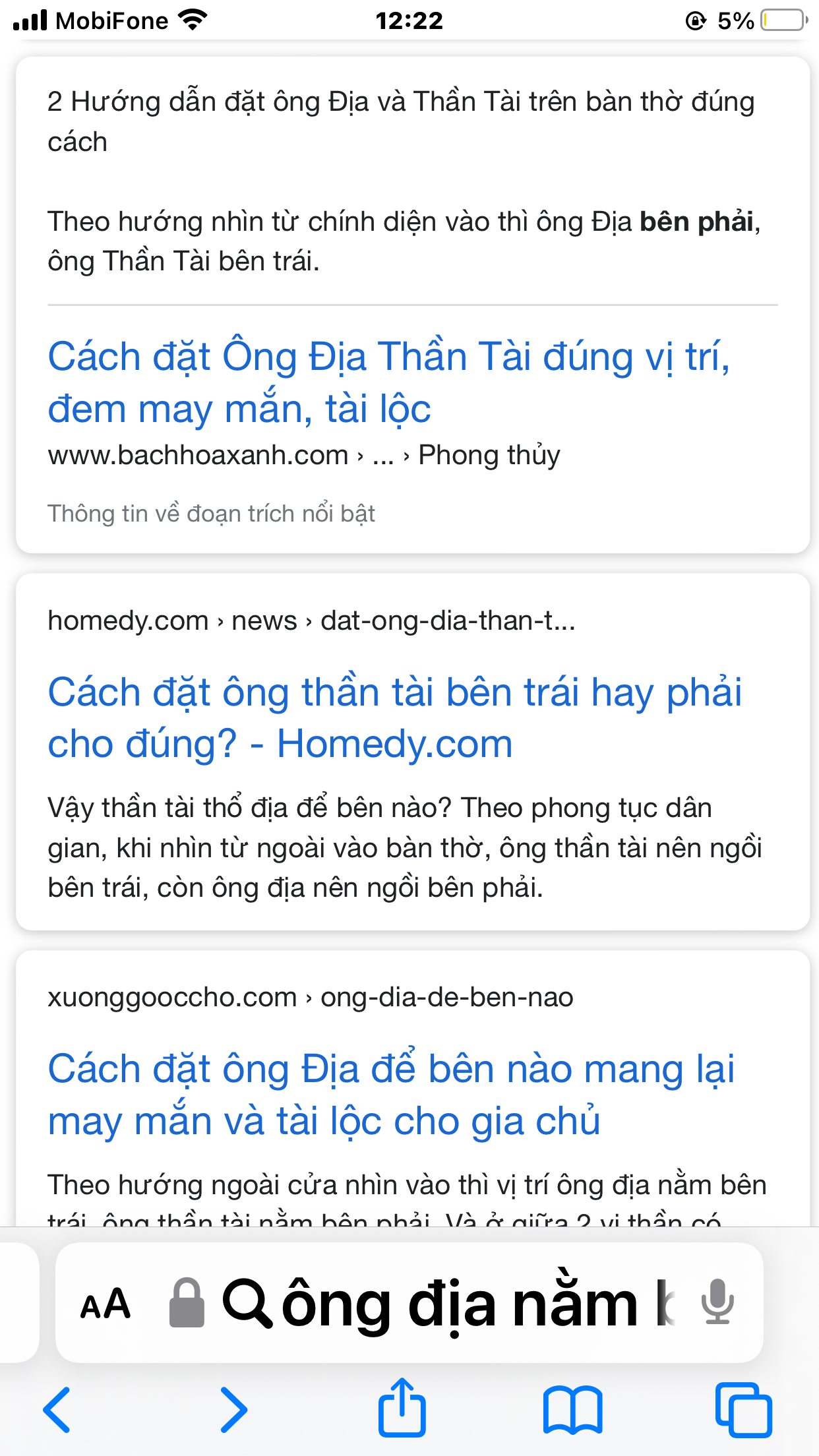
Task: Open the AA reader options menu
Action: point(106,1304)
